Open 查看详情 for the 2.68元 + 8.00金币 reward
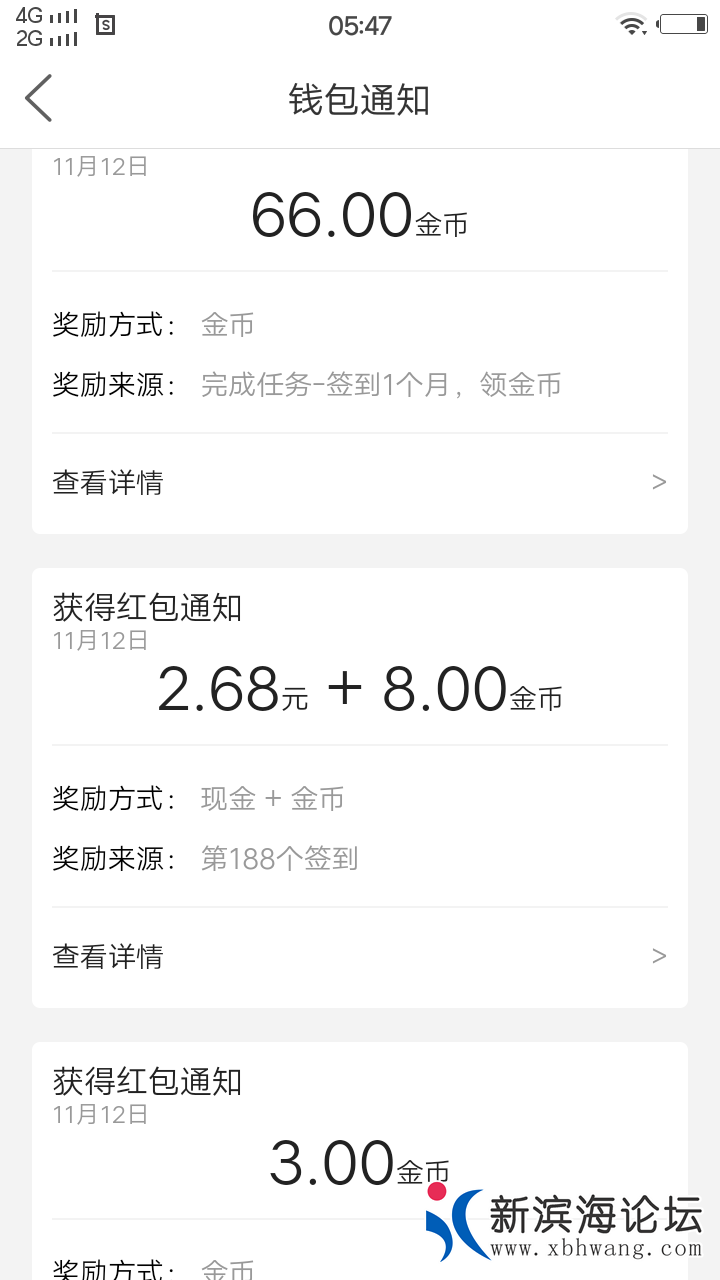Image resolution: width=720 pixels, height=1280 pixels. point(359,957)
